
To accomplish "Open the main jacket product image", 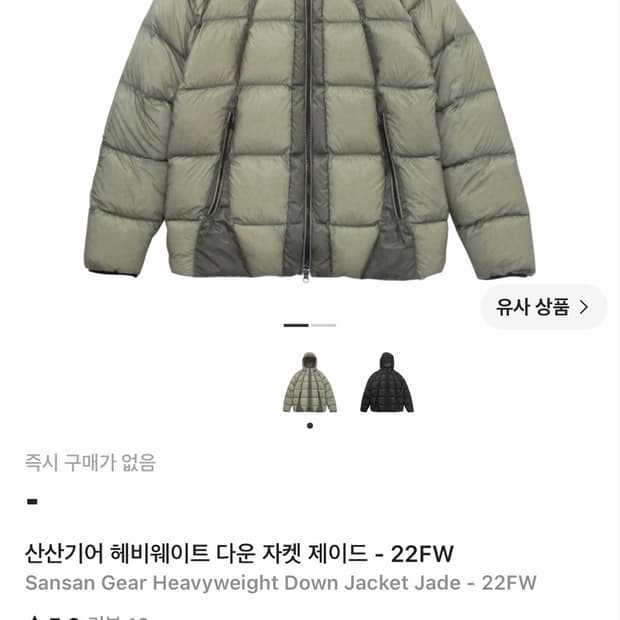I will 310,140.
